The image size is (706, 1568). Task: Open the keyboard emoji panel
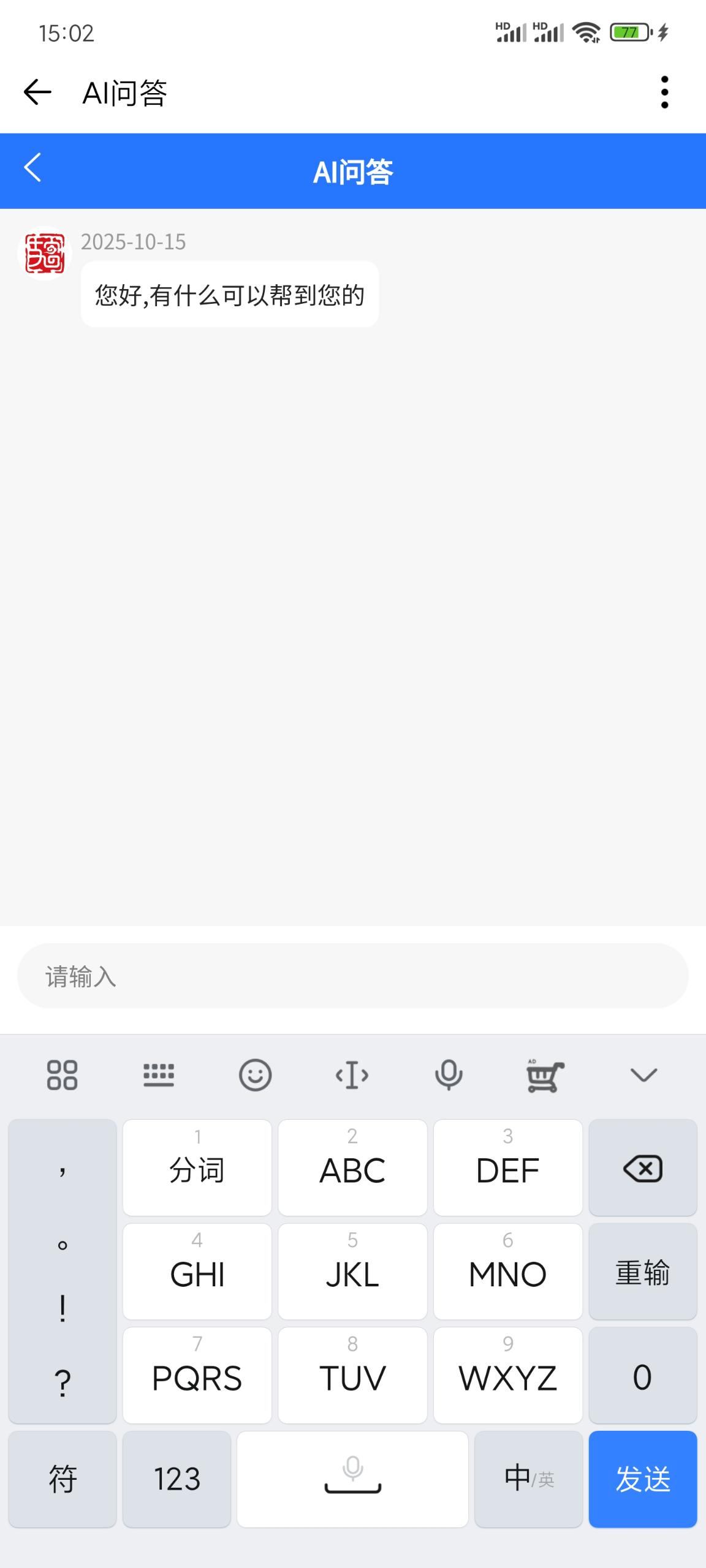click(x=255, y=1075)
